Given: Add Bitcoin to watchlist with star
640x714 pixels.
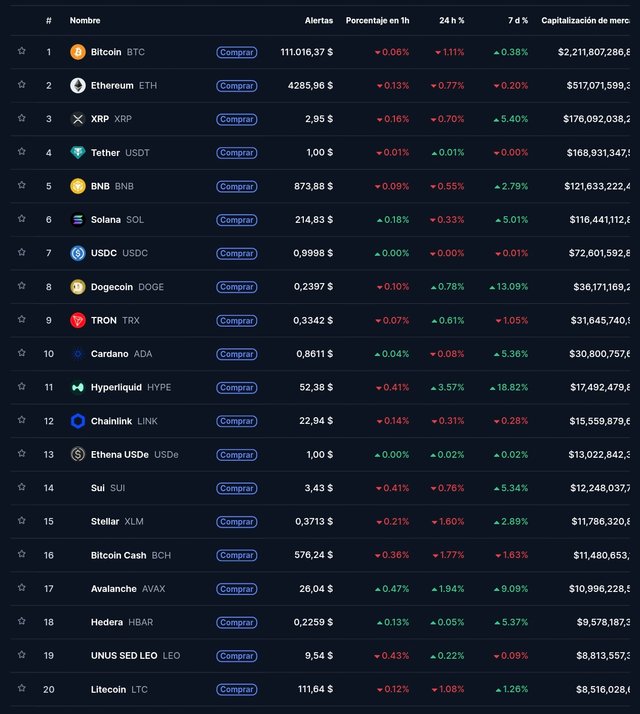Looking at the screenshot, I should pos(21,52).
